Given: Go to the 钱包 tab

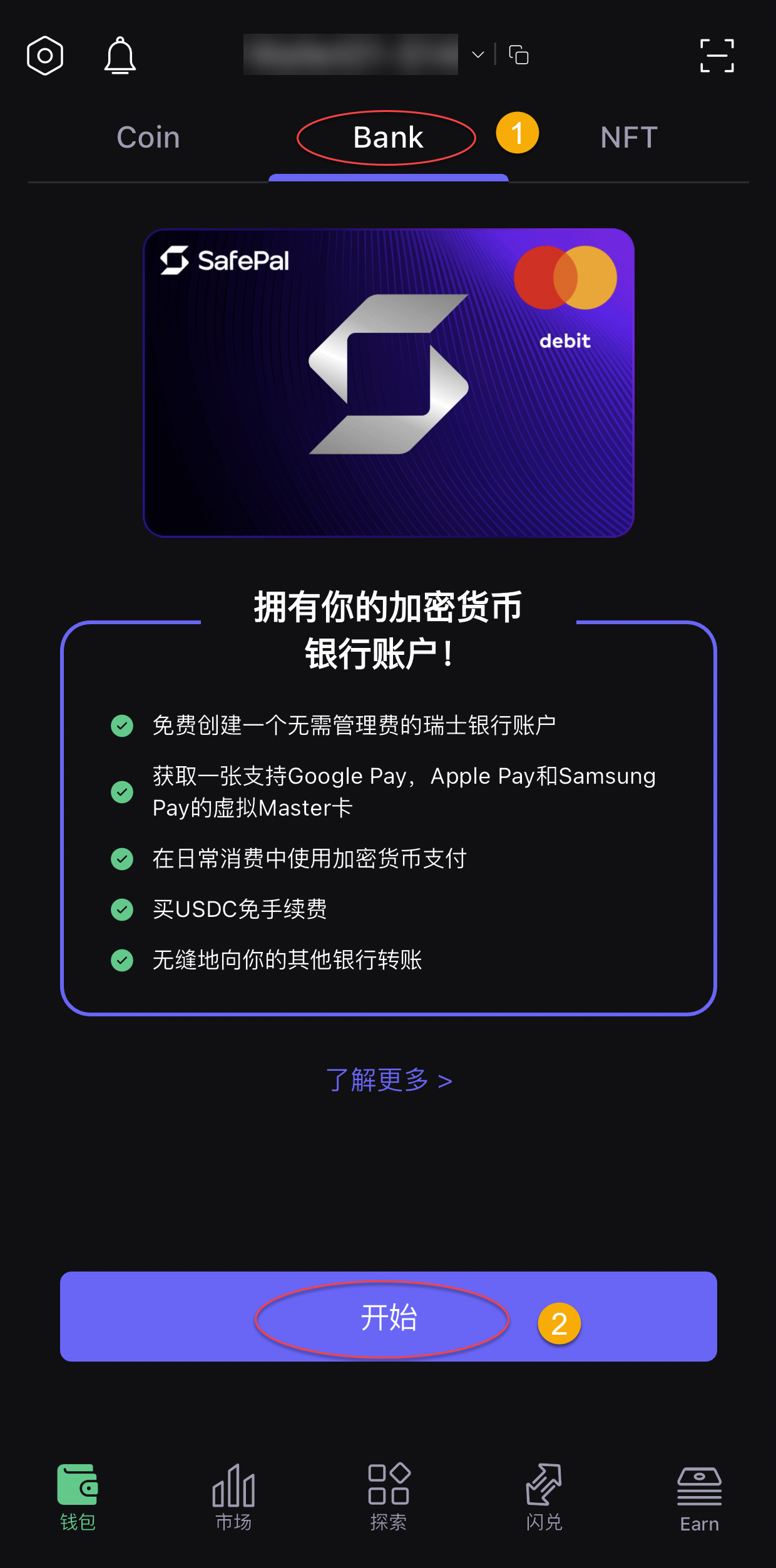Looking at the screenshot, I should tap(78, 1497).
